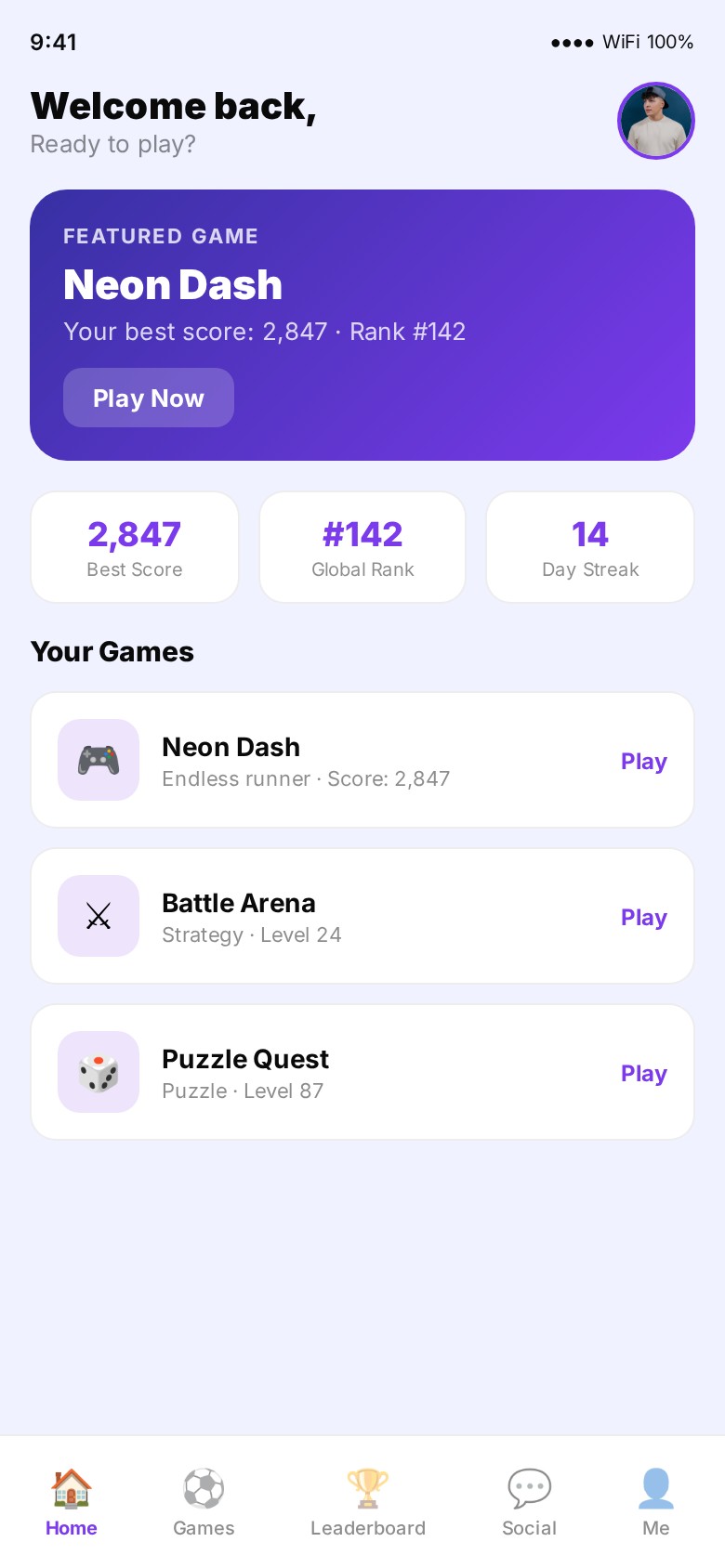Open the Neon Dash game icon
The width and height of the screenshot is (725, 1568).
point(99,760)
